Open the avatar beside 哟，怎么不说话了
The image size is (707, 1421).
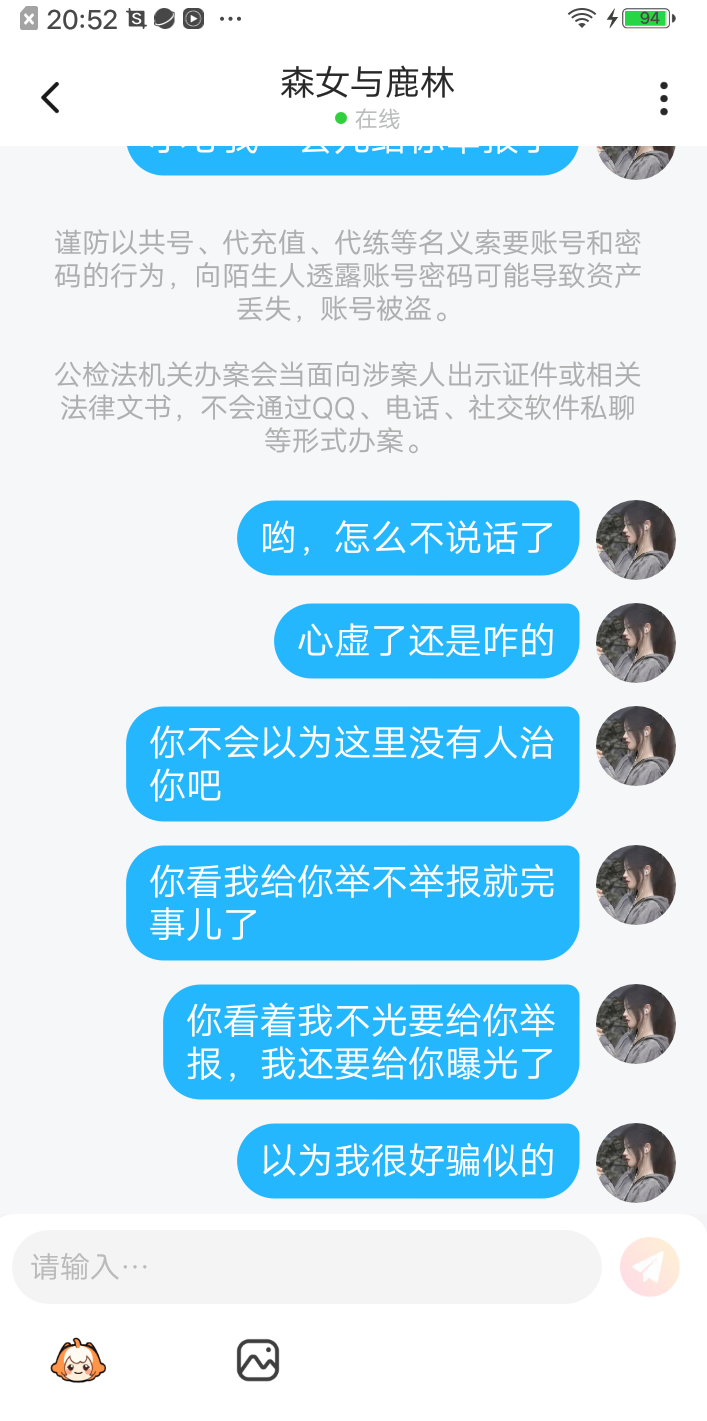(x=635, y=540)
